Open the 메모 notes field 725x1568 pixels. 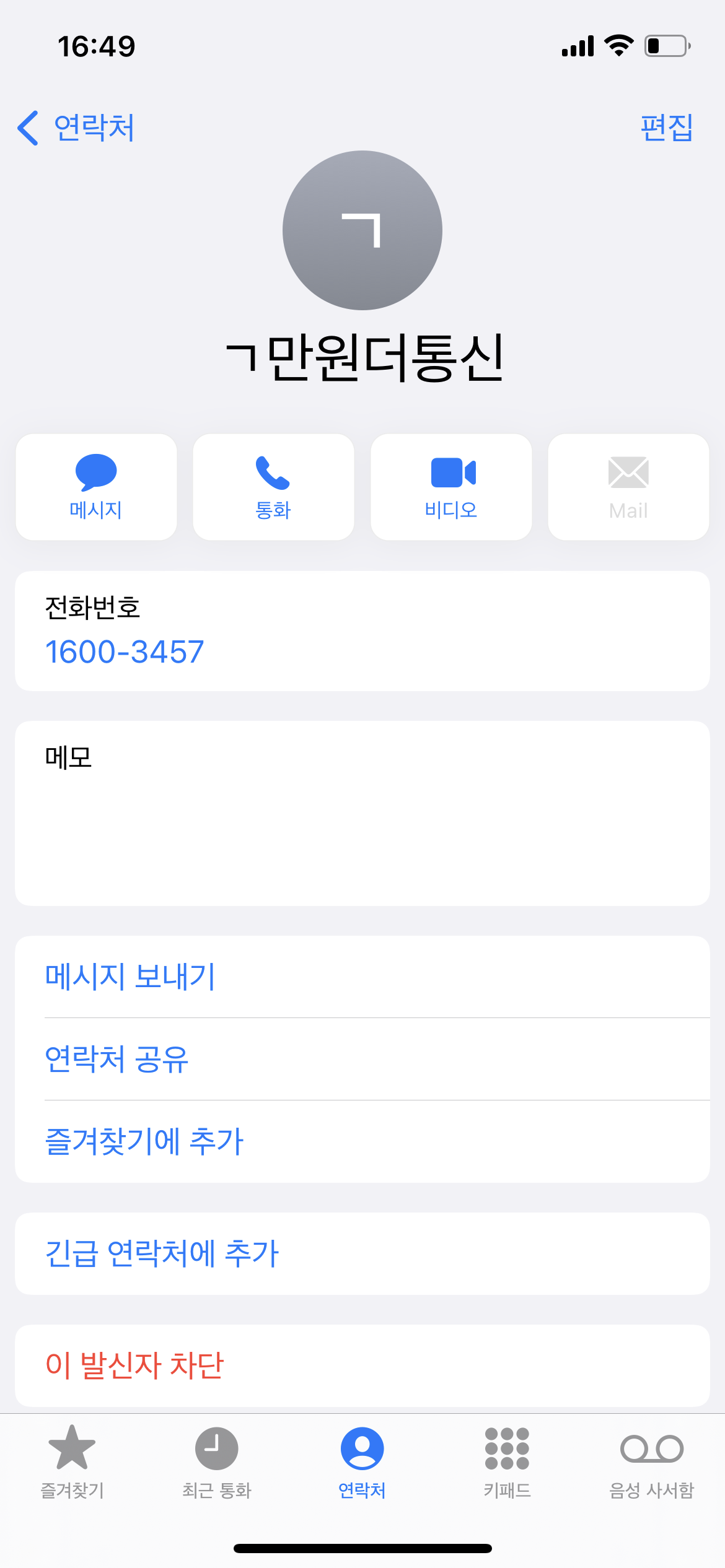tap(362, 813)
